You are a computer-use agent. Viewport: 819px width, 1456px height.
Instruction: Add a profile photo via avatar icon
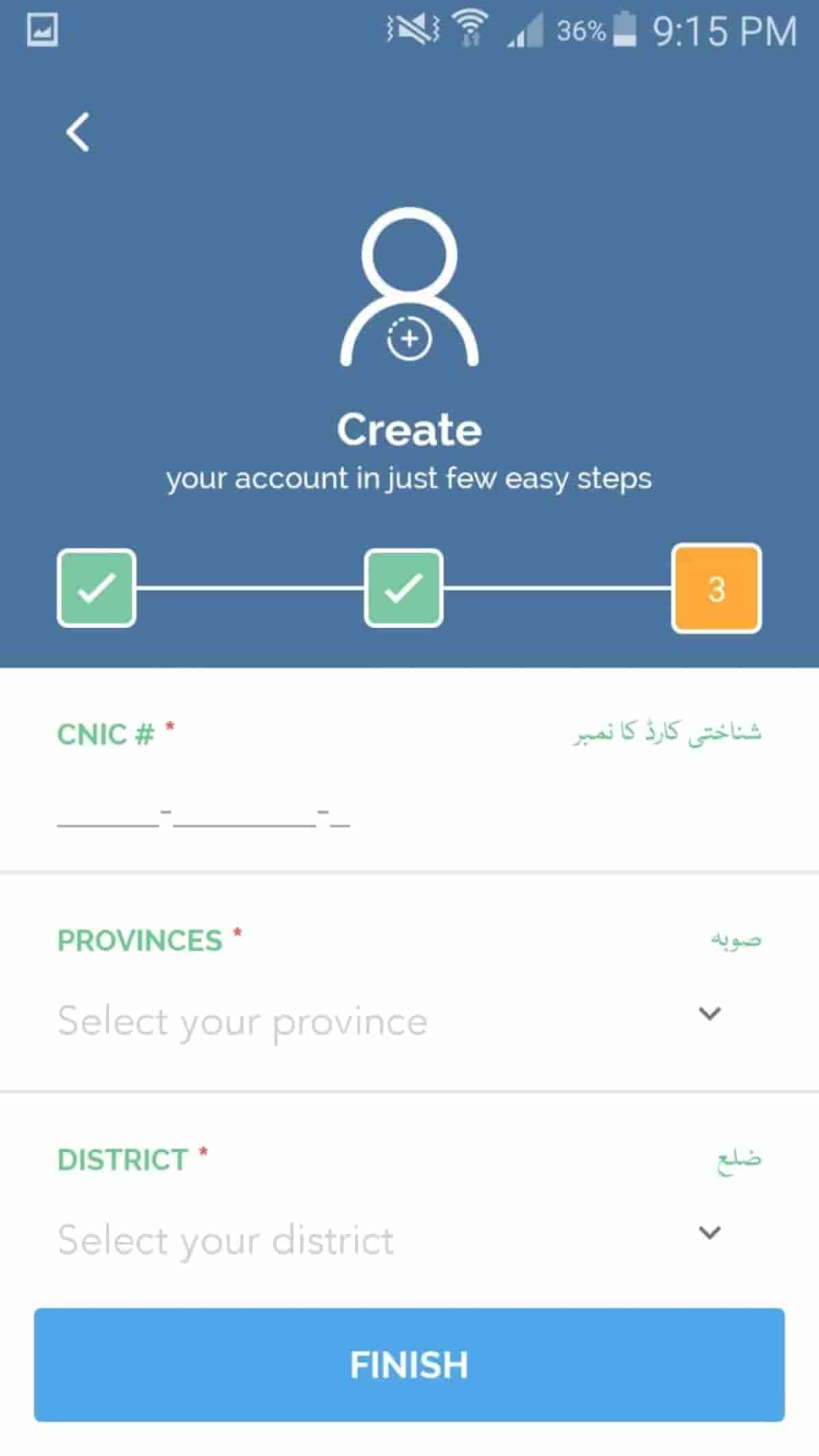click(409, 287)
